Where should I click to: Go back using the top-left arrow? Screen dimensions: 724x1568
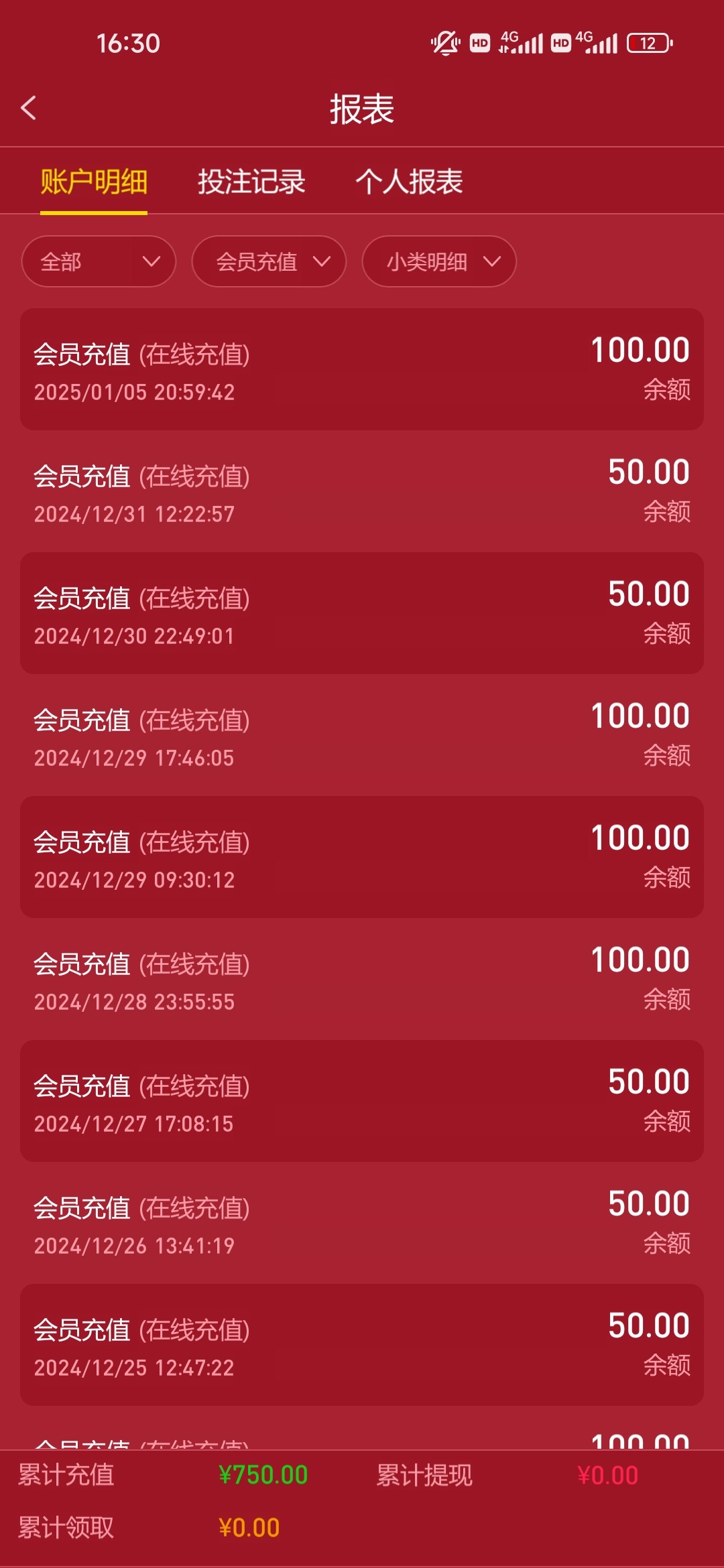point(28,108)
